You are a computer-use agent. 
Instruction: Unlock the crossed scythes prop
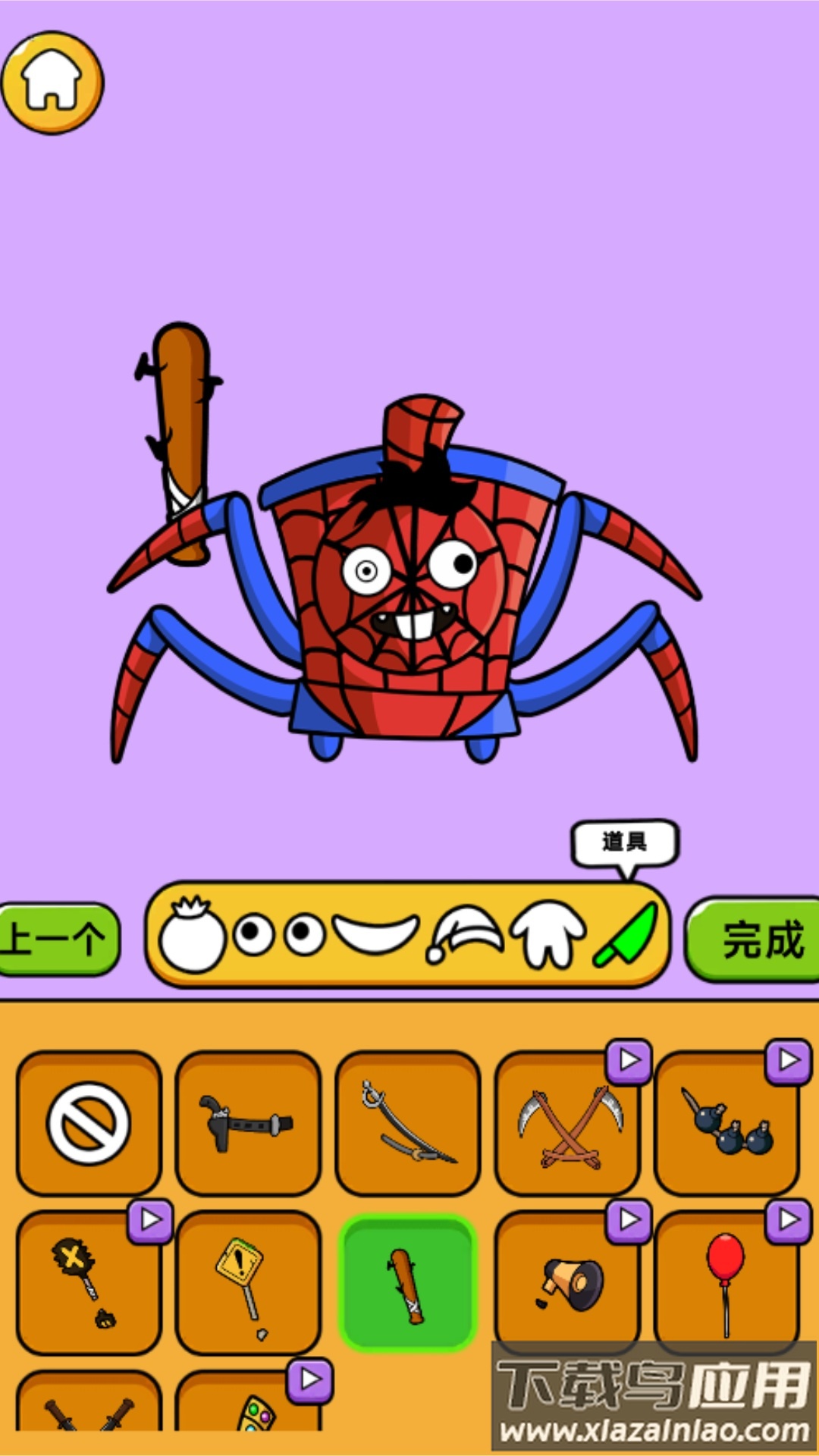pyautogui.click(x=569, y=1122)
